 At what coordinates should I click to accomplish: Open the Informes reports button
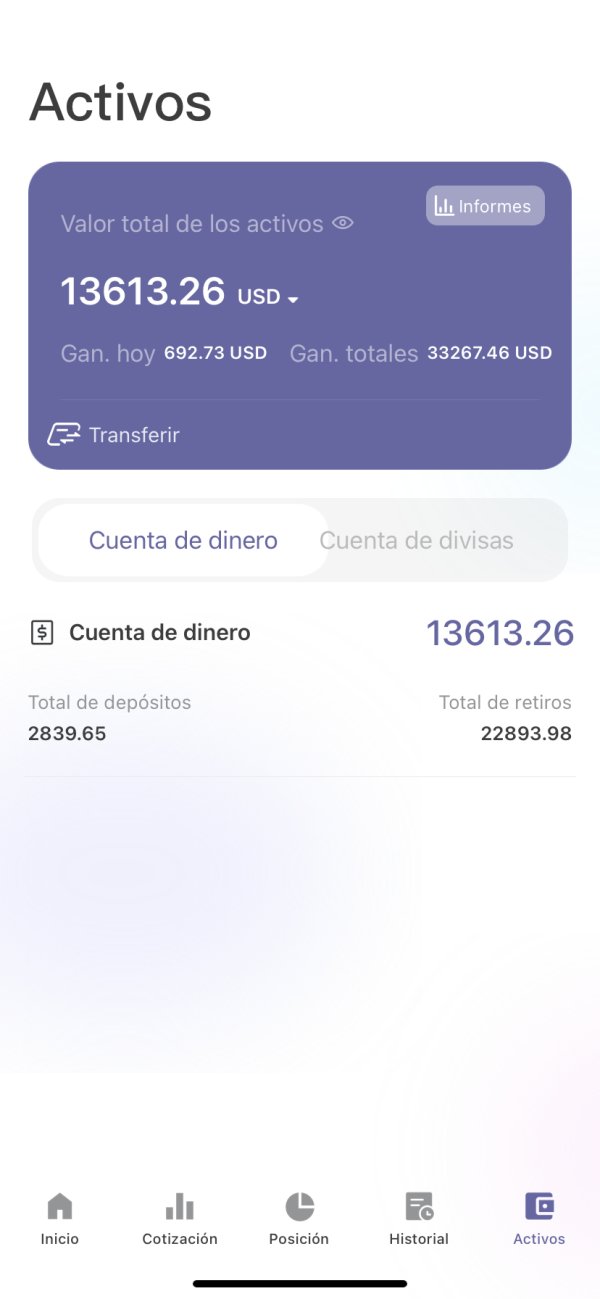coord(485,206)
